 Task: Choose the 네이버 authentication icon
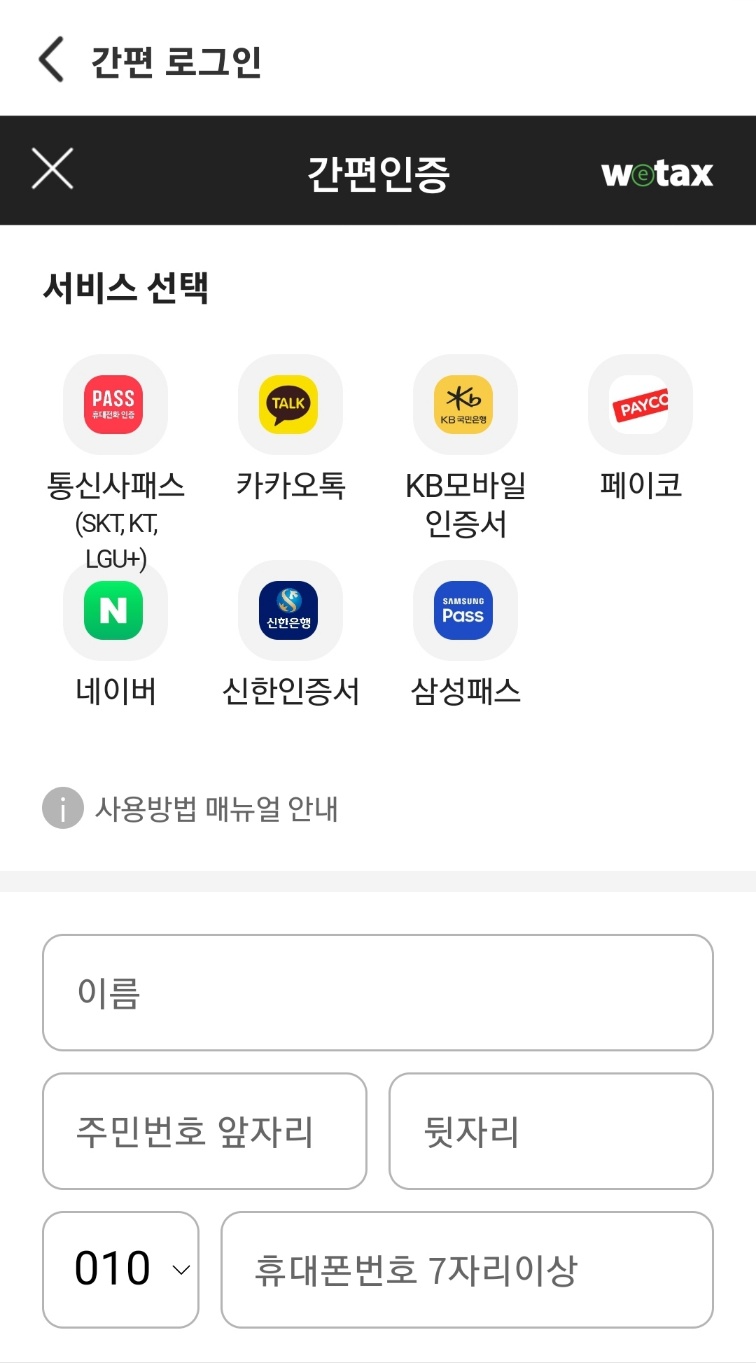(114, 611)
